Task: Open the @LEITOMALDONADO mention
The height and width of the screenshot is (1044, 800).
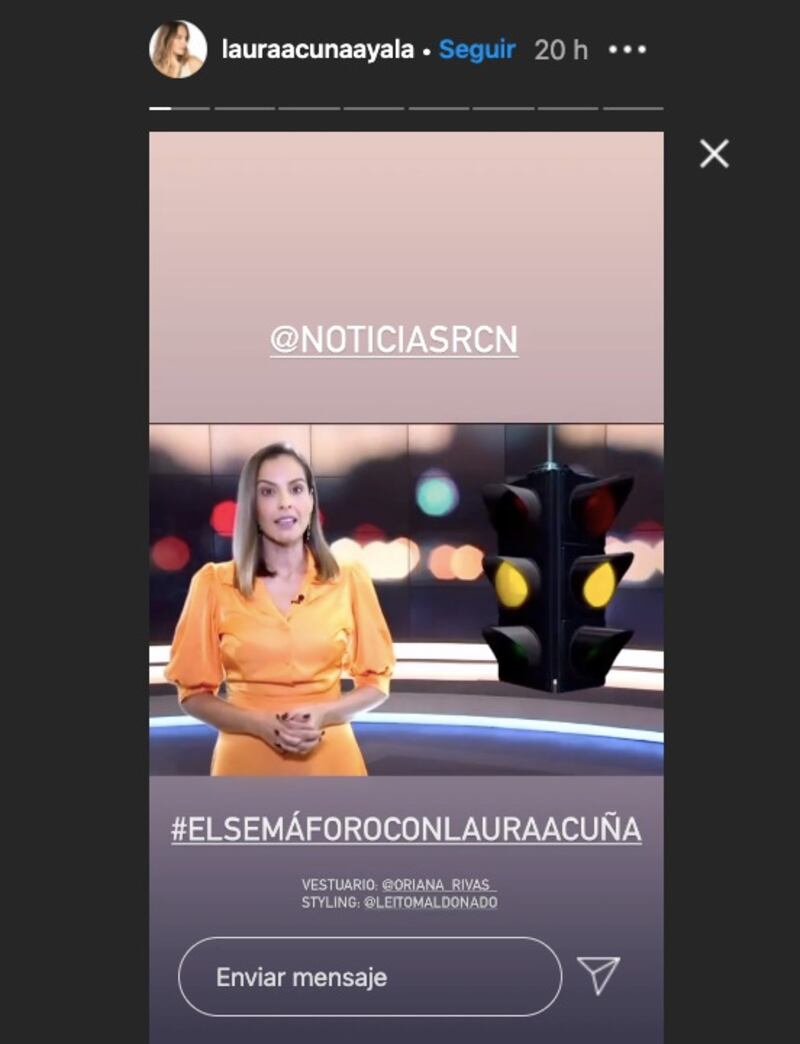Action: 430,902
